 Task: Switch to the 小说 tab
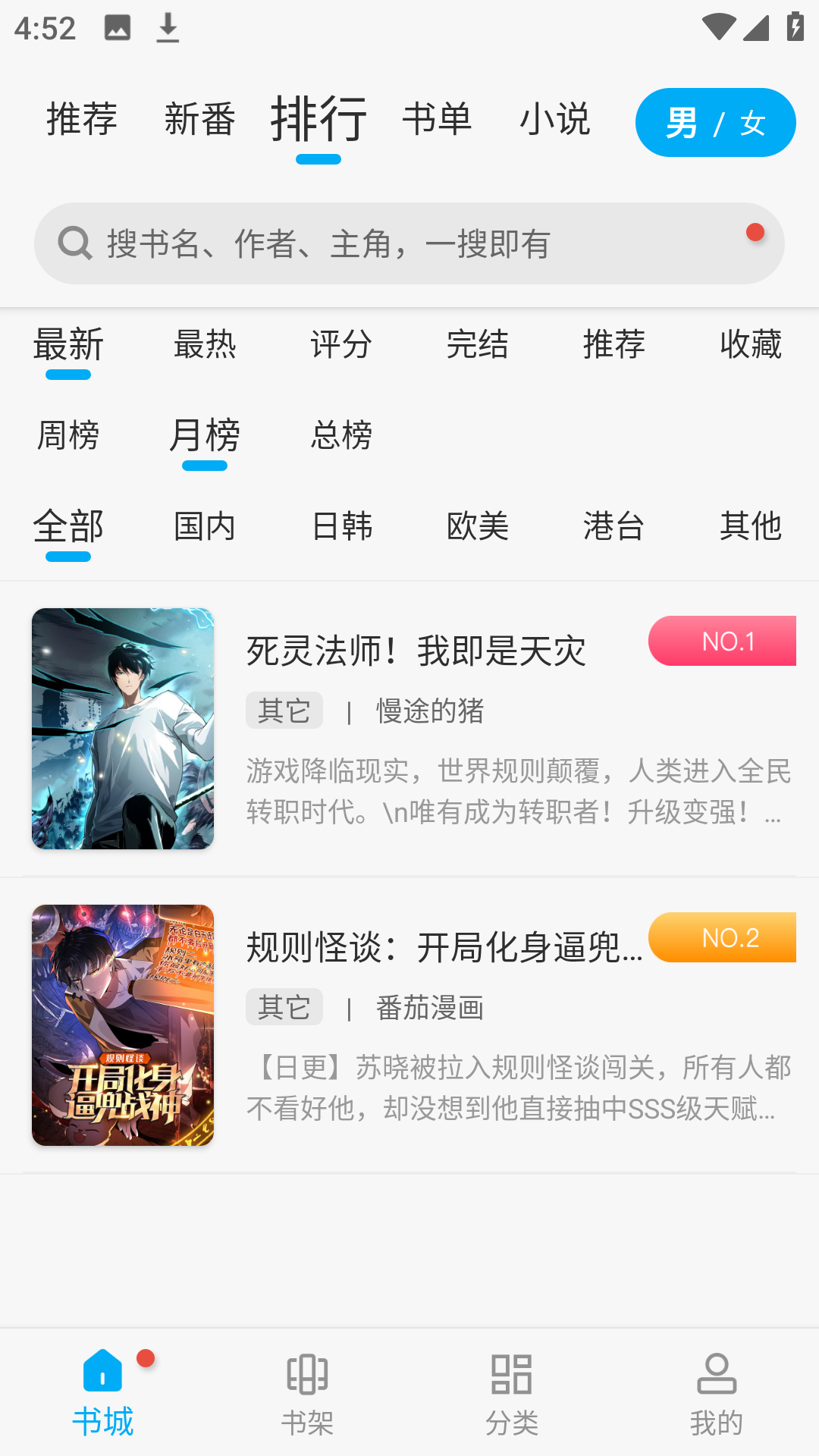pyautogui.click(x=554, y=120)
